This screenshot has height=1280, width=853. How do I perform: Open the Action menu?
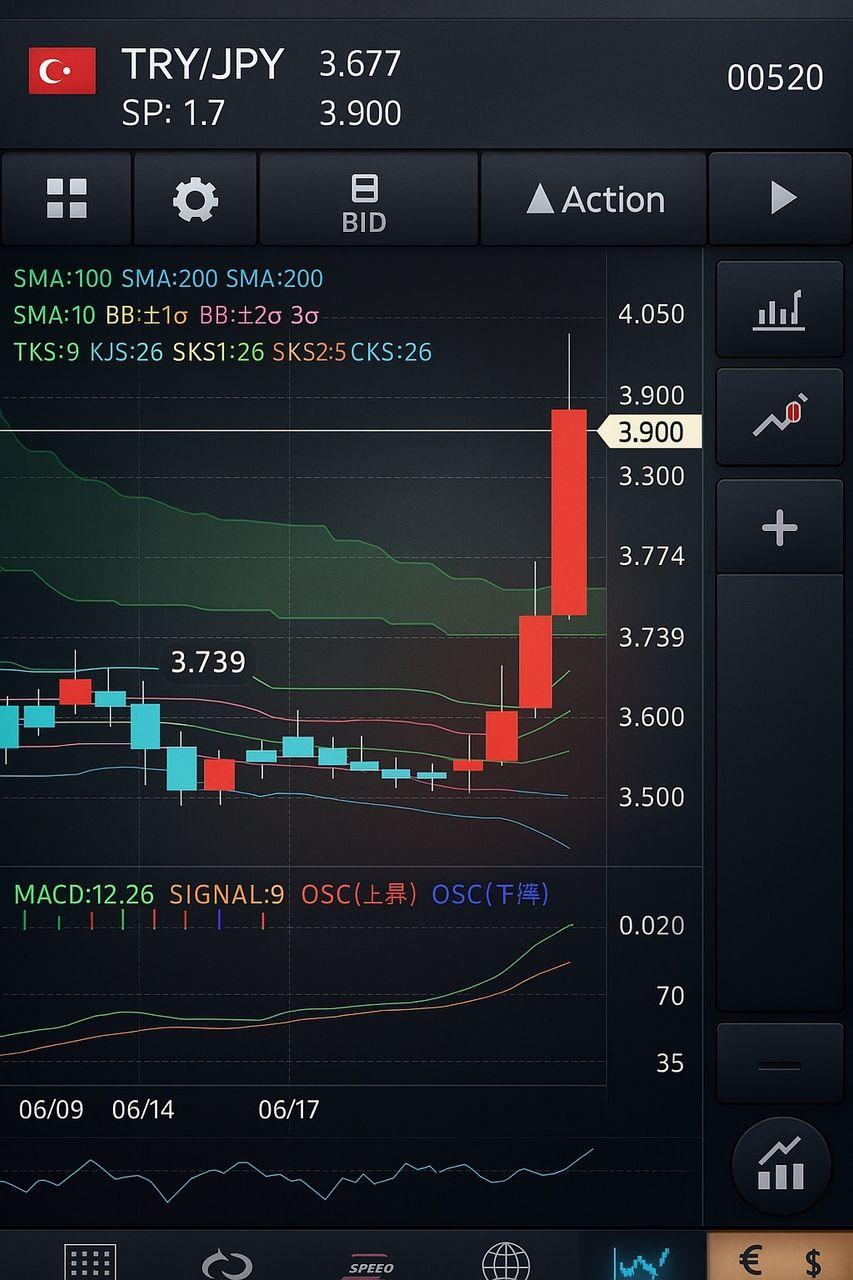[x=594, y=199]
